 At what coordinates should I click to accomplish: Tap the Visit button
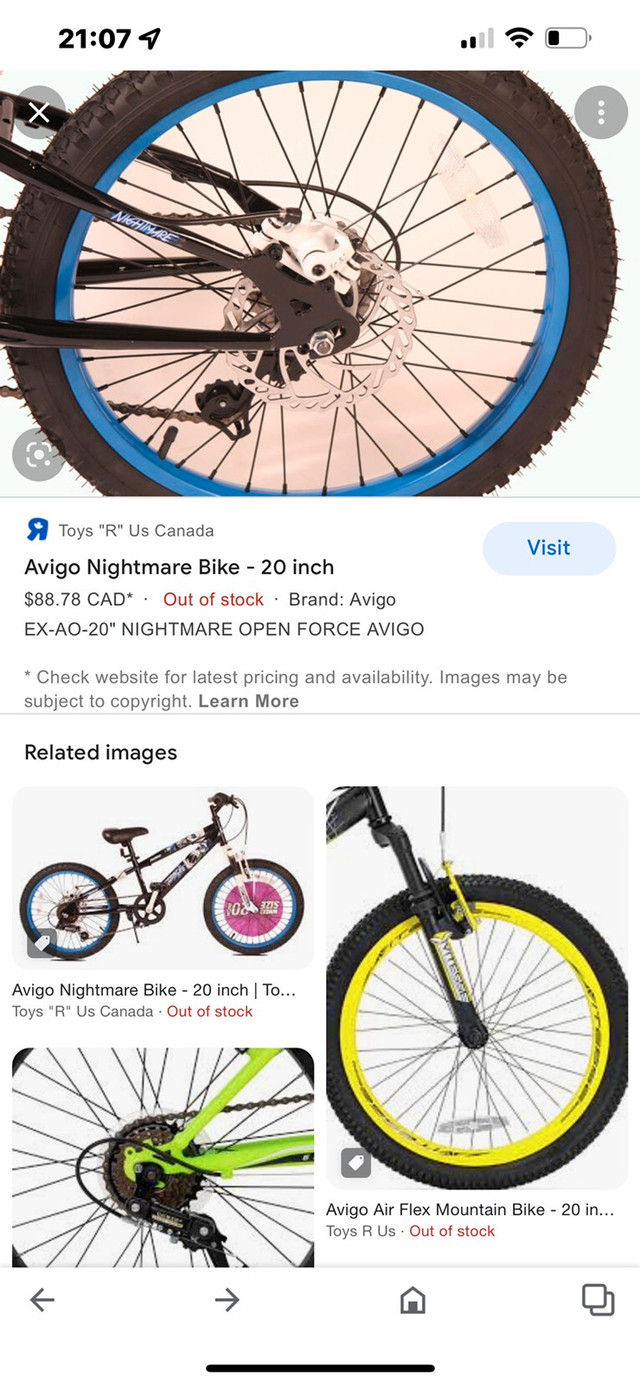point(549,548)
